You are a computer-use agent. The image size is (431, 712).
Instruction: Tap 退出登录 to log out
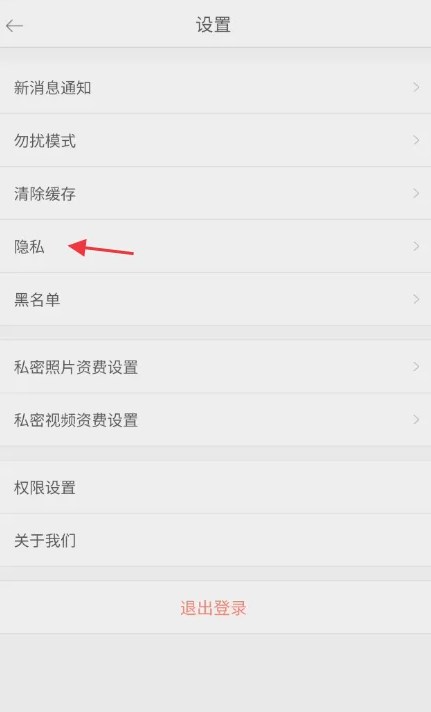[x=215, y=608]
